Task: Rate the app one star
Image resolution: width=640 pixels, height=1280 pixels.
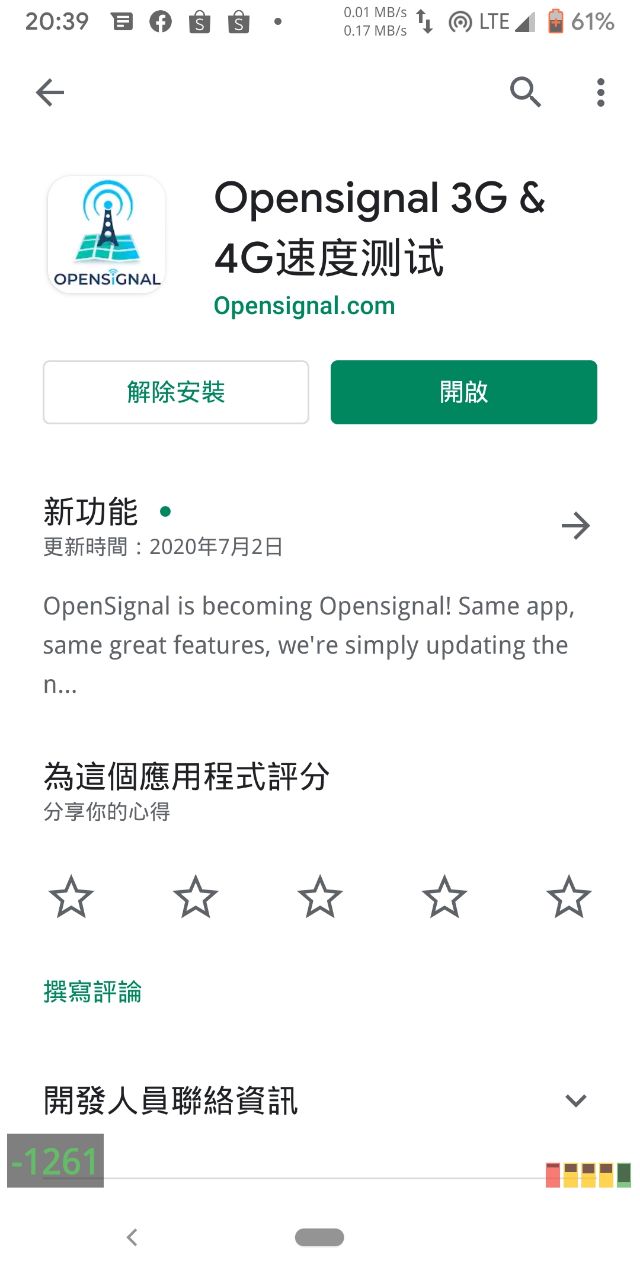Action: click(x=71, y=897)
